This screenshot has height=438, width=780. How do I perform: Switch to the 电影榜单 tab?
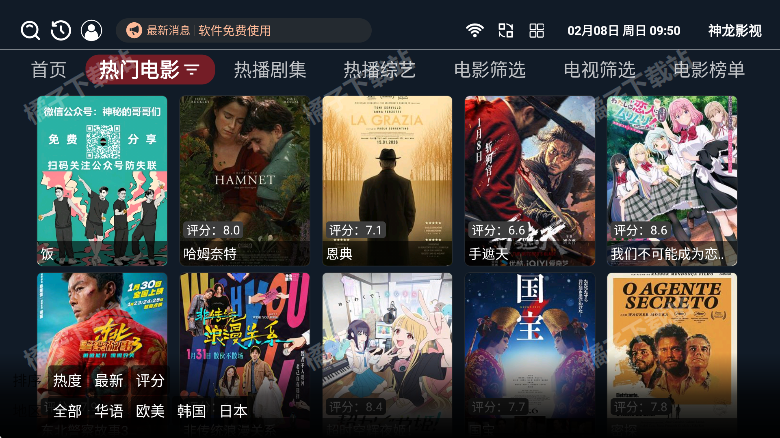(x=709, y=70)
